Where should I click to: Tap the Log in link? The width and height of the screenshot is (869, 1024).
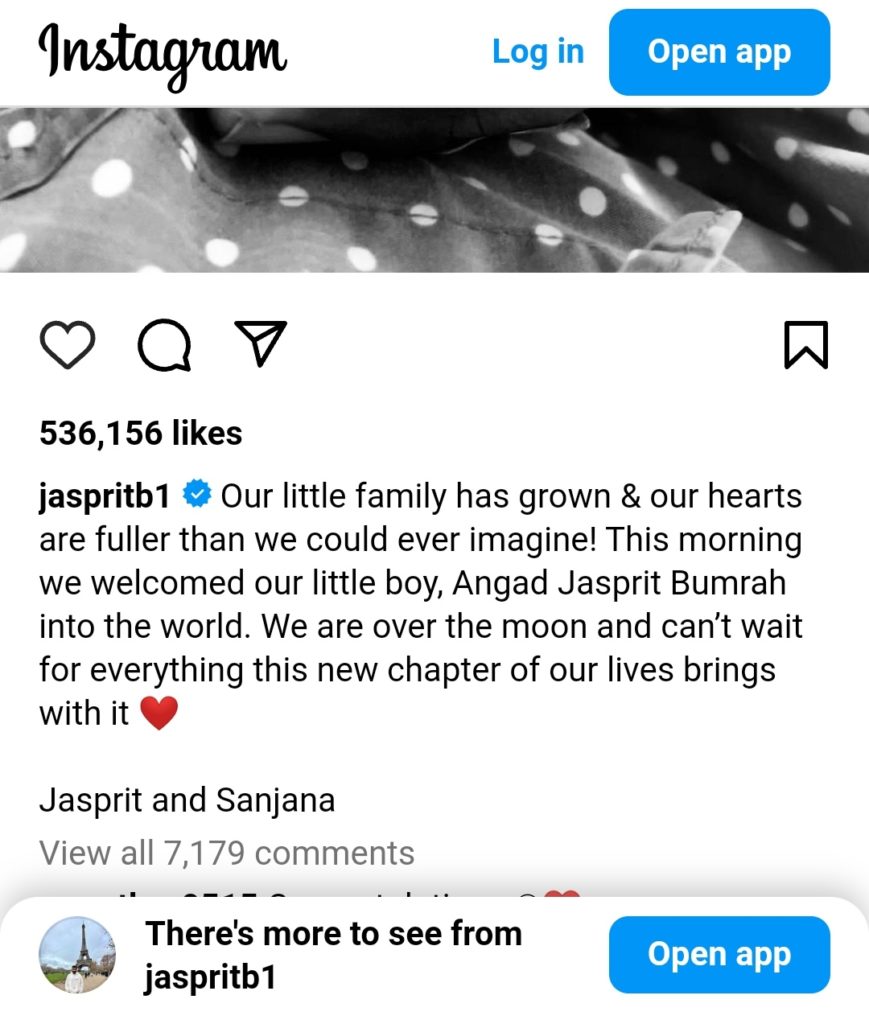537,52
